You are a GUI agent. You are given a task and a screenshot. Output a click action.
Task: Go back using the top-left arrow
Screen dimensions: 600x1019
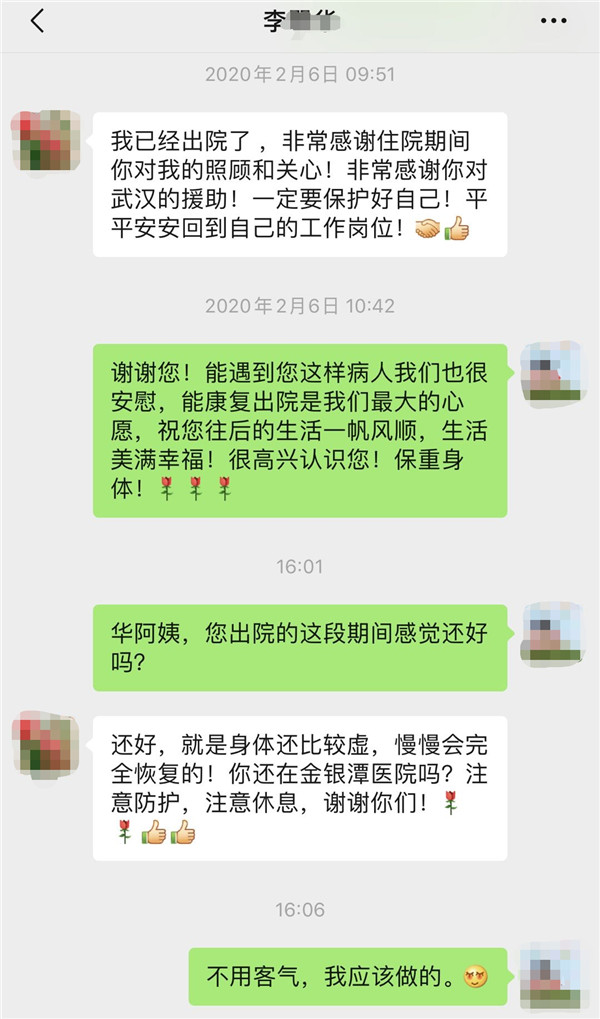[x=38, y=21]
